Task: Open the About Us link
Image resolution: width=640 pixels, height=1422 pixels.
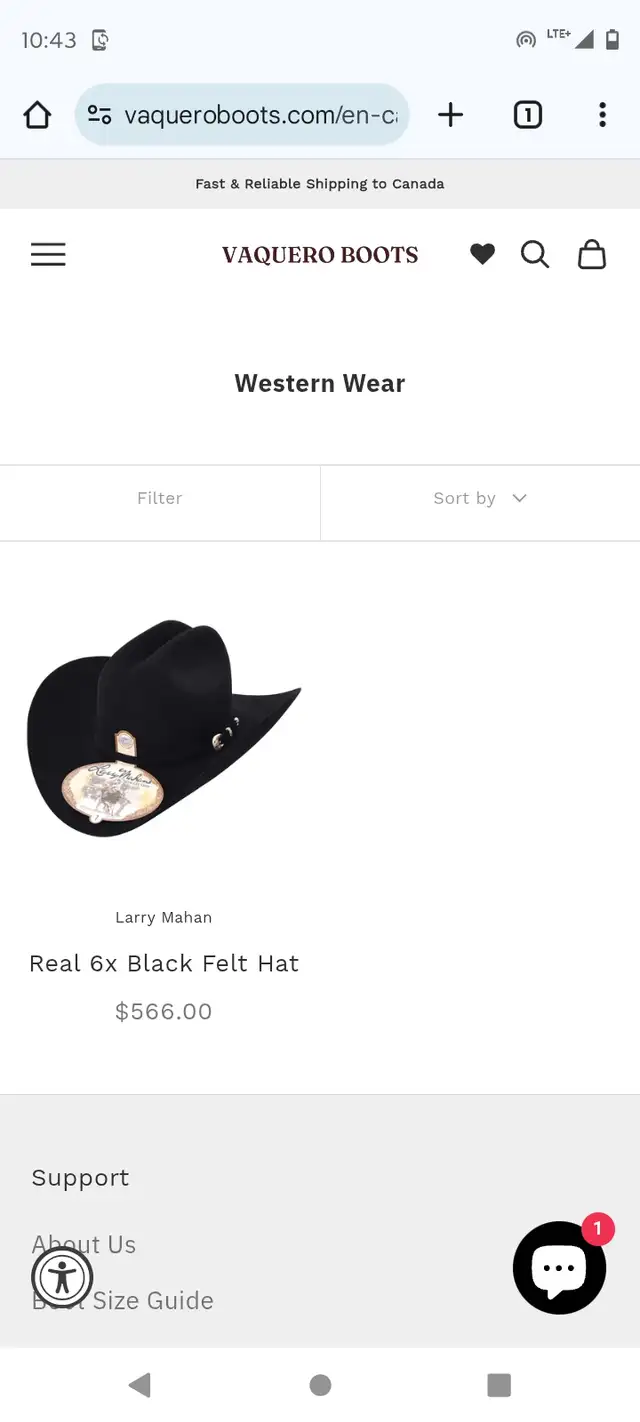Action: point(84,1245)
